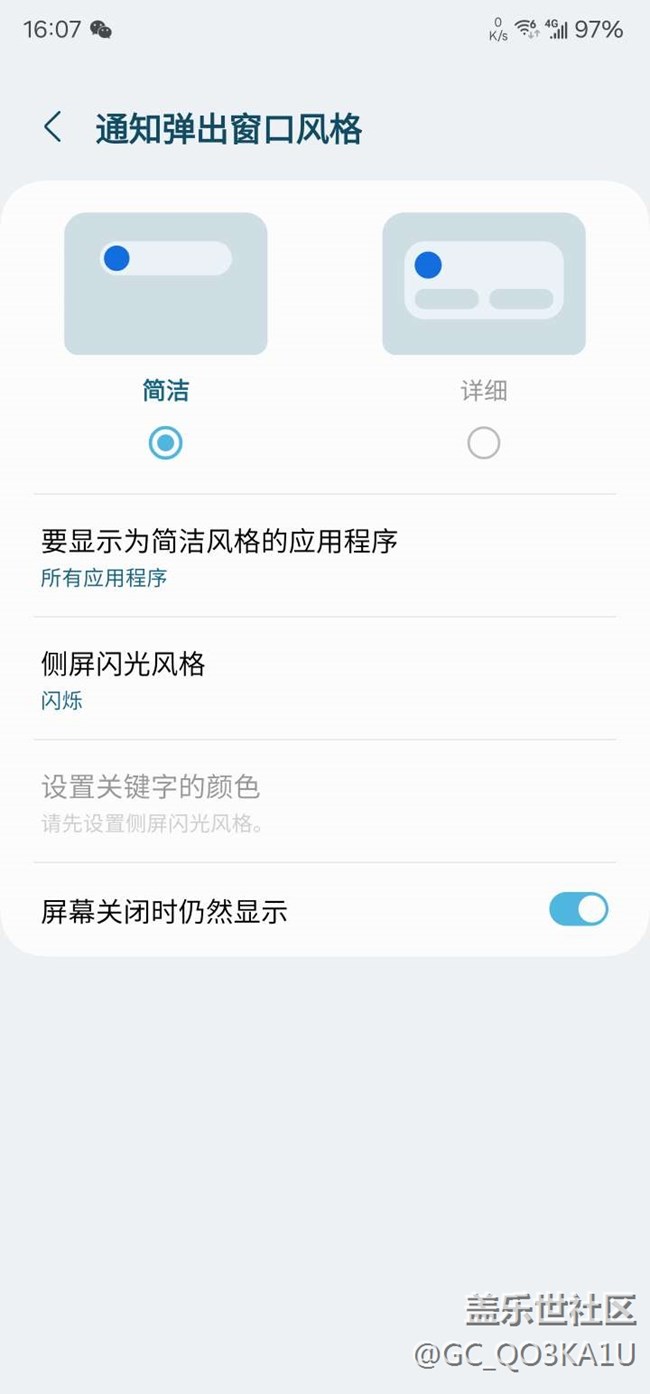
Task: Turn off 屏幕关闭时仍然显示
Action: [x=578, y=909]
